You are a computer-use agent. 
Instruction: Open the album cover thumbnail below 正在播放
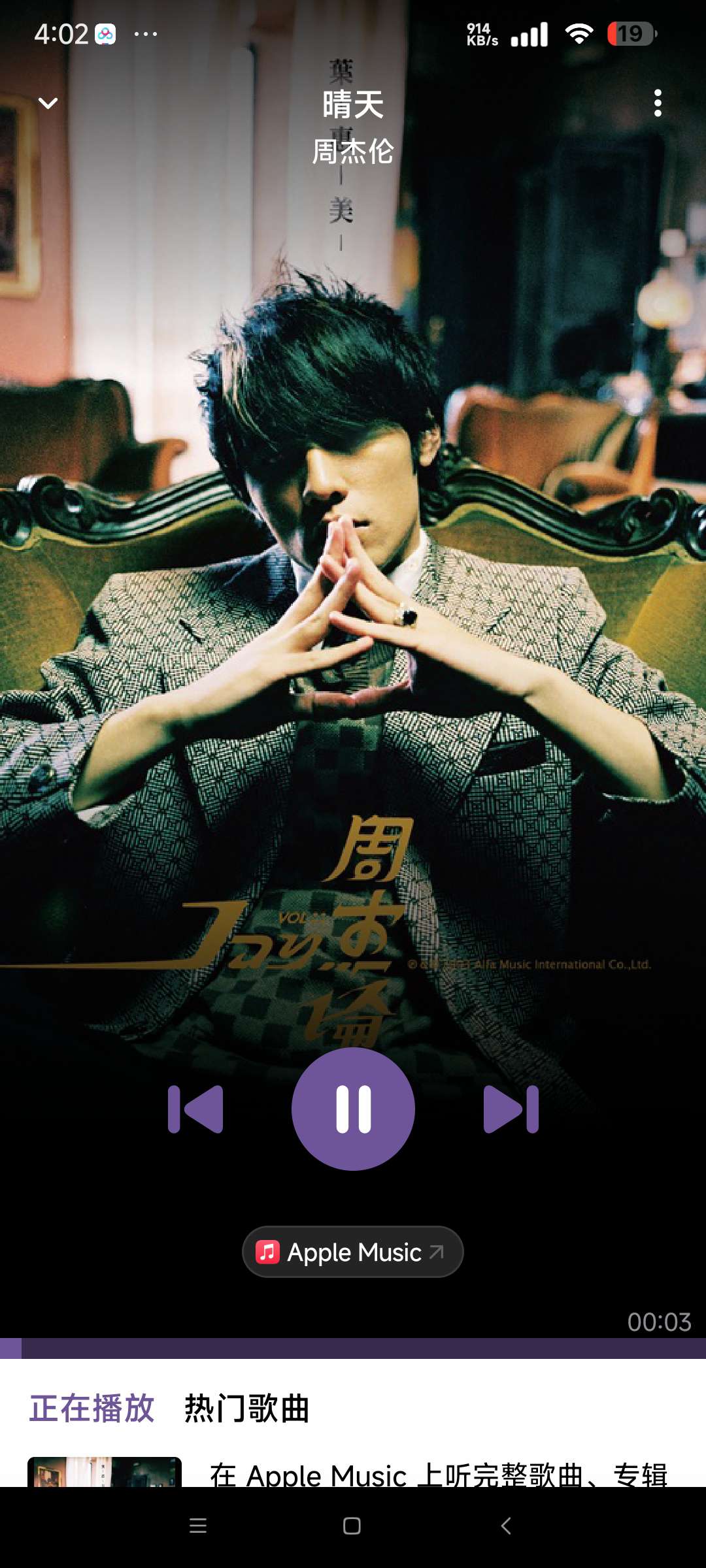click(x=105, y=1471)
